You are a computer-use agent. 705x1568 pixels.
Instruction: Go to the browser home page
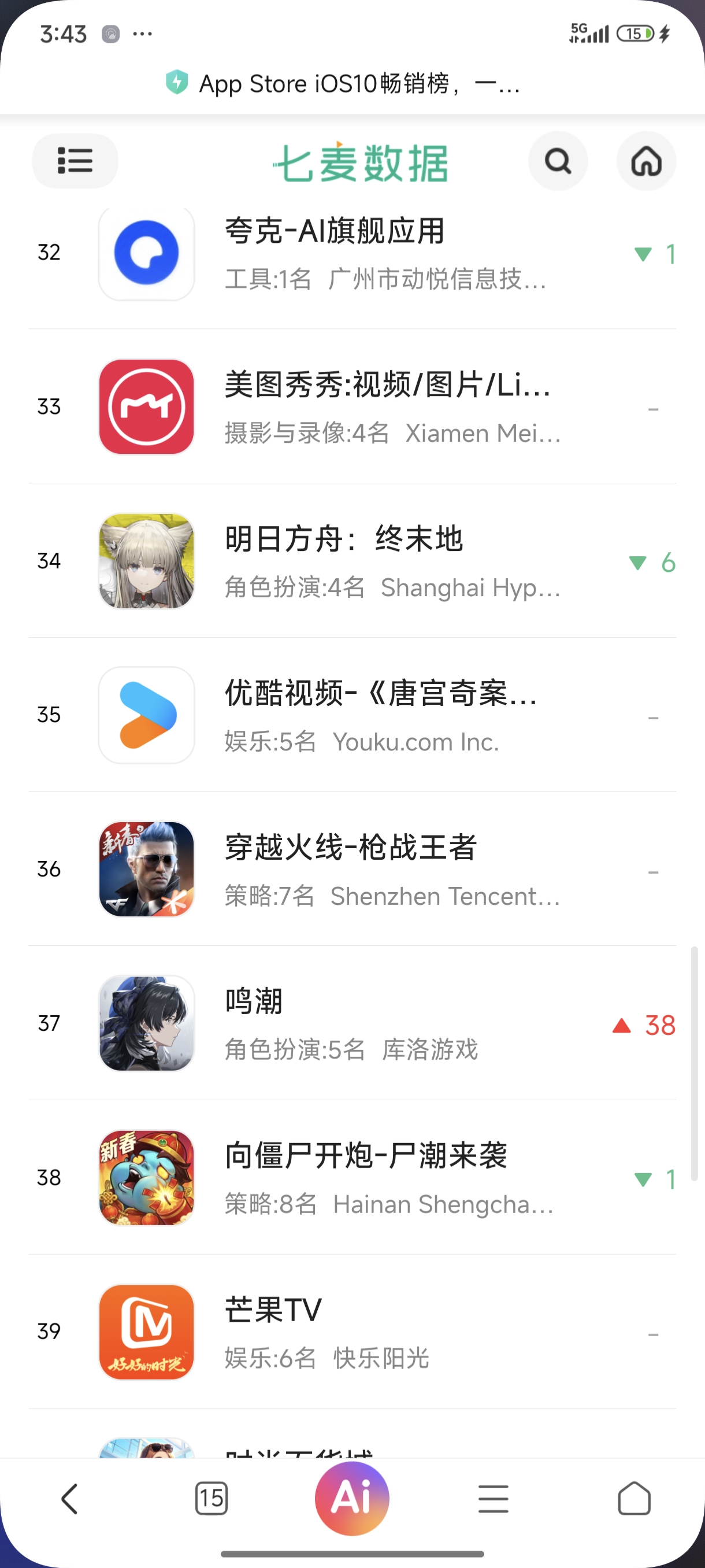pos(634,1498)
